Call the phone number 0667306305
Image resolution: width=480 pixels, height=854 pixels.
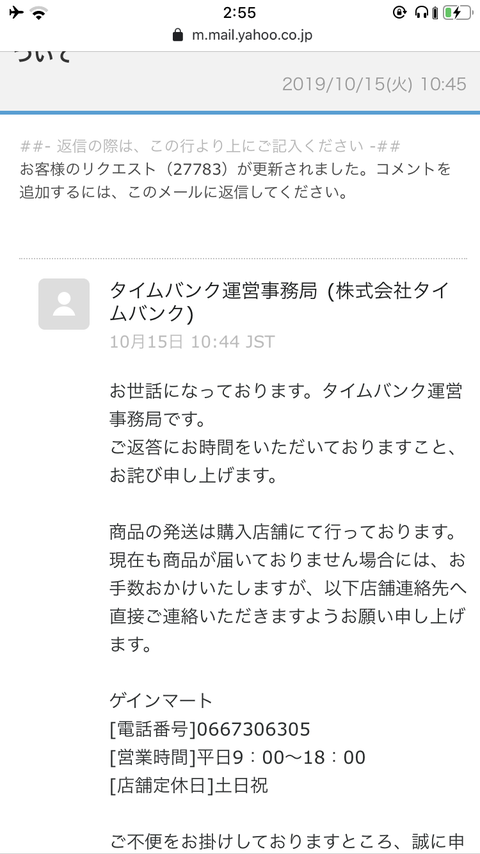(x=253, y=729)
